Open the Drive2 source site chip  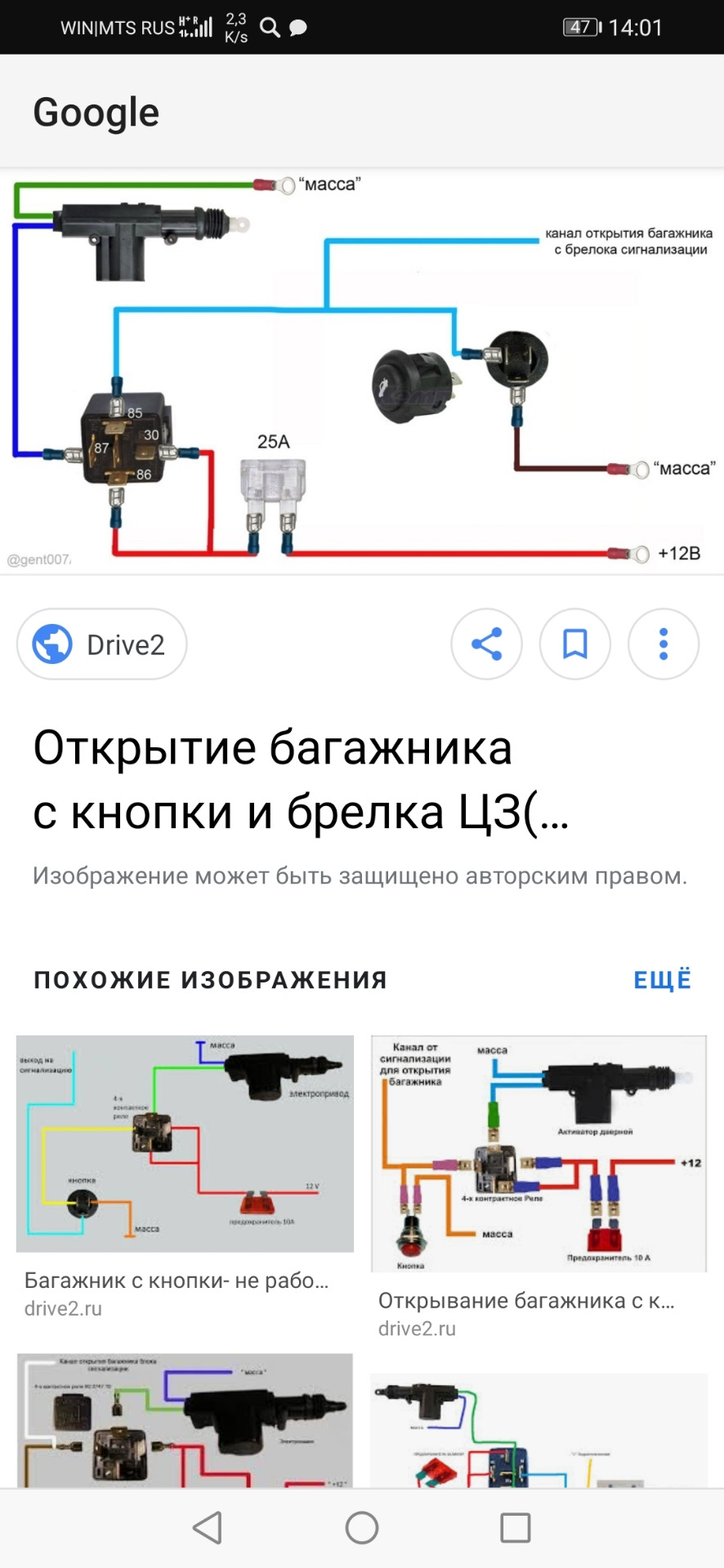coord(102,644)
